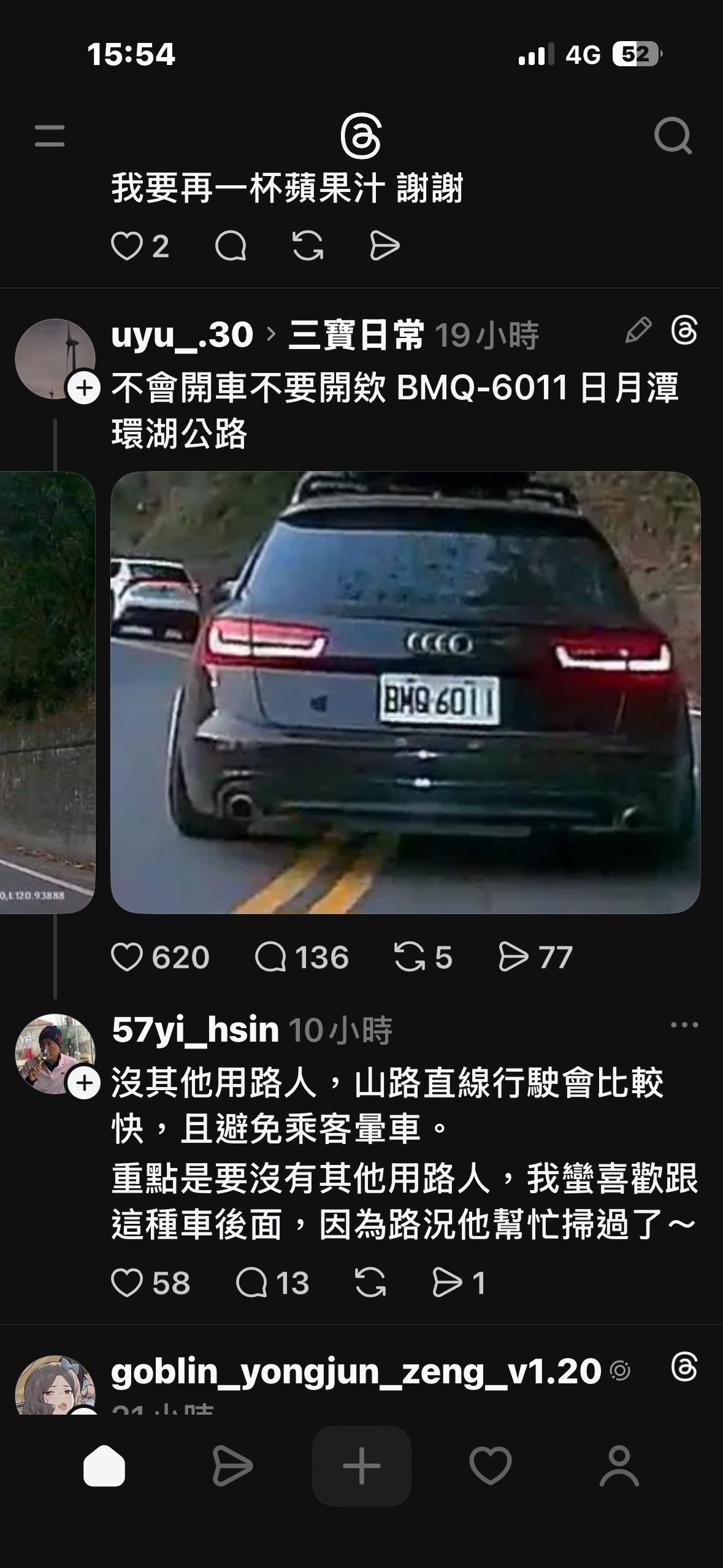
Task: Open comments on uyu_.30's post
Action: (270, 958)
